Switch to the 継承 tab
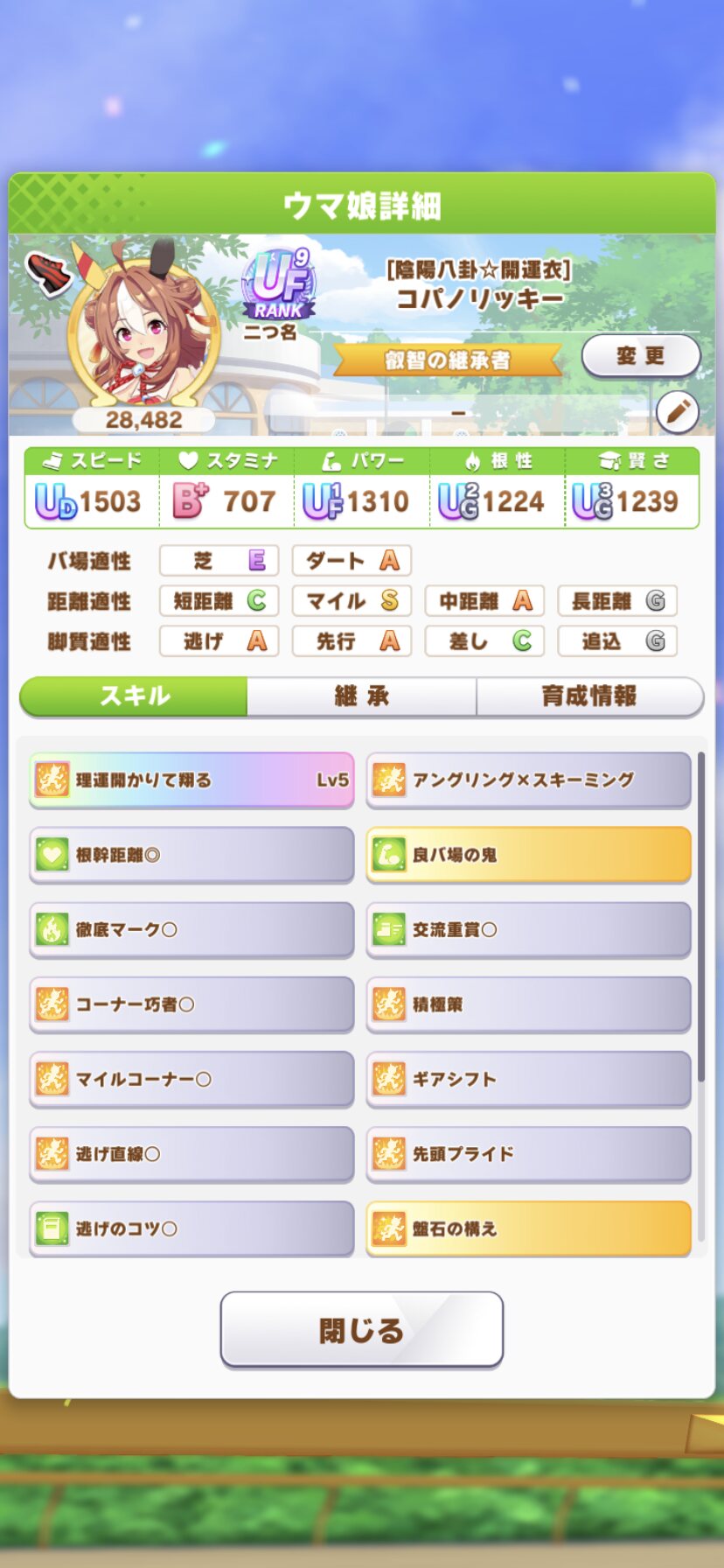 [x=361, y=696]
